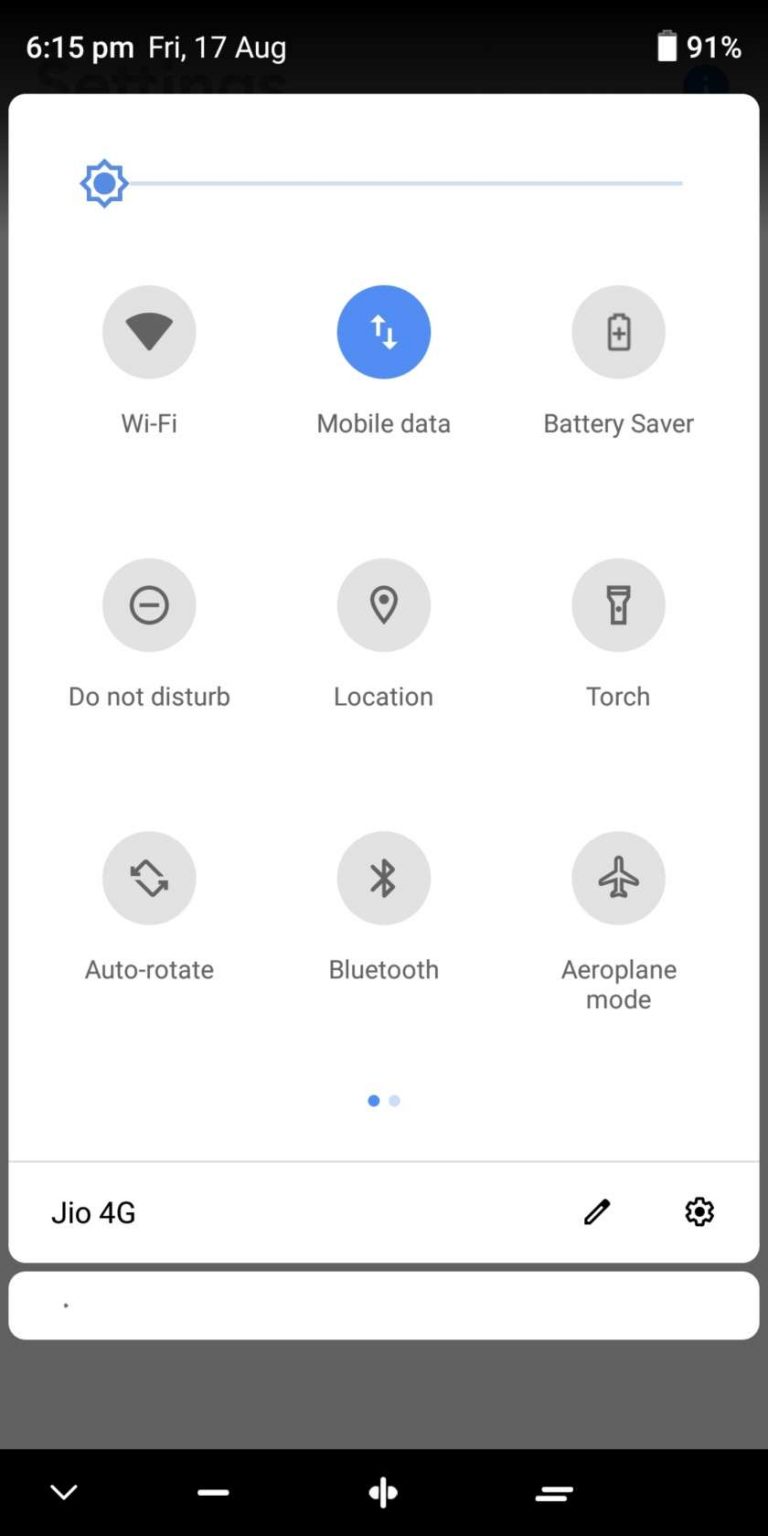The width and height of the screenshot is (768, 1536).
Task: Tap the first page indicator dot
Action: pyautogui.click(x=373, y=1100)
